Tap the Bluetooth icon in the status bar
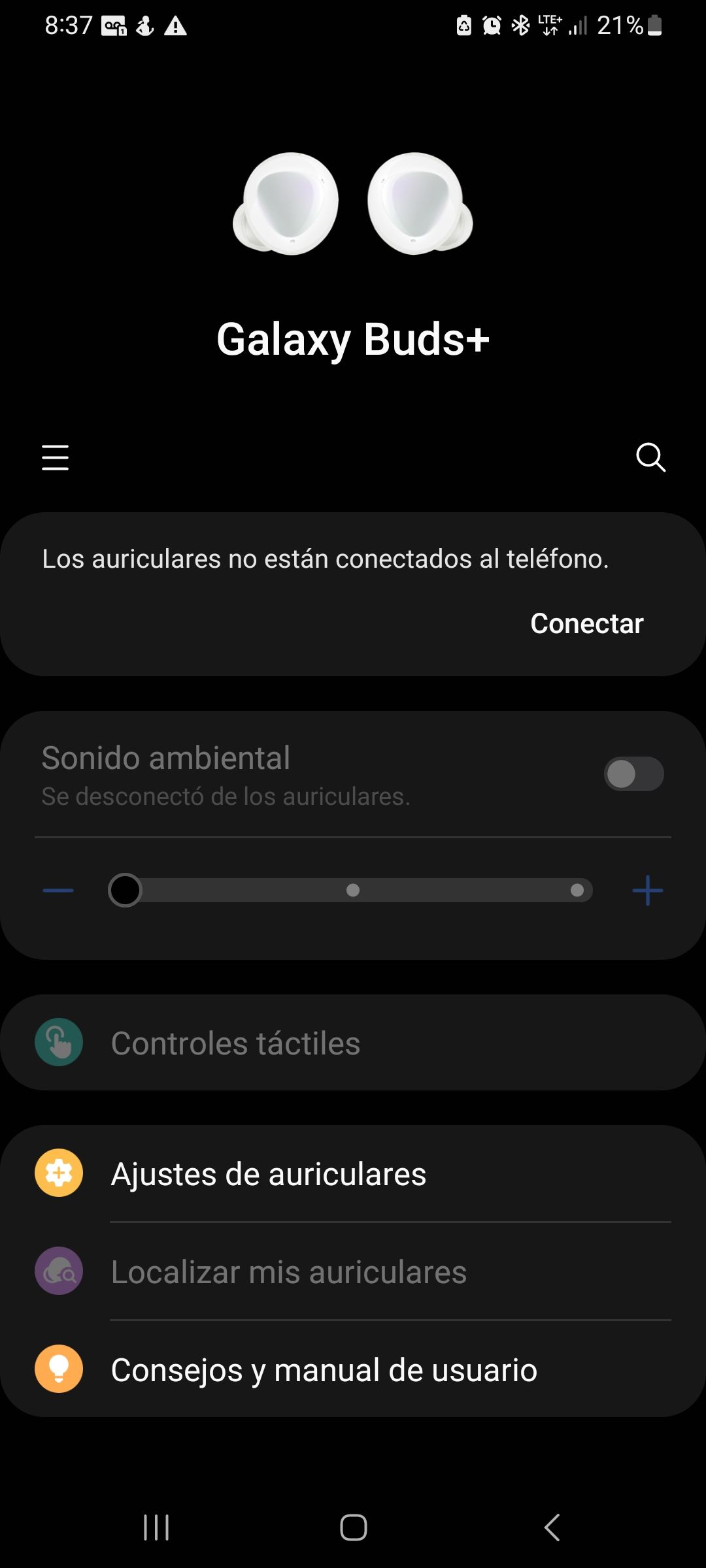This screenshot has width=706, height=1568. (x=521, y=26)
